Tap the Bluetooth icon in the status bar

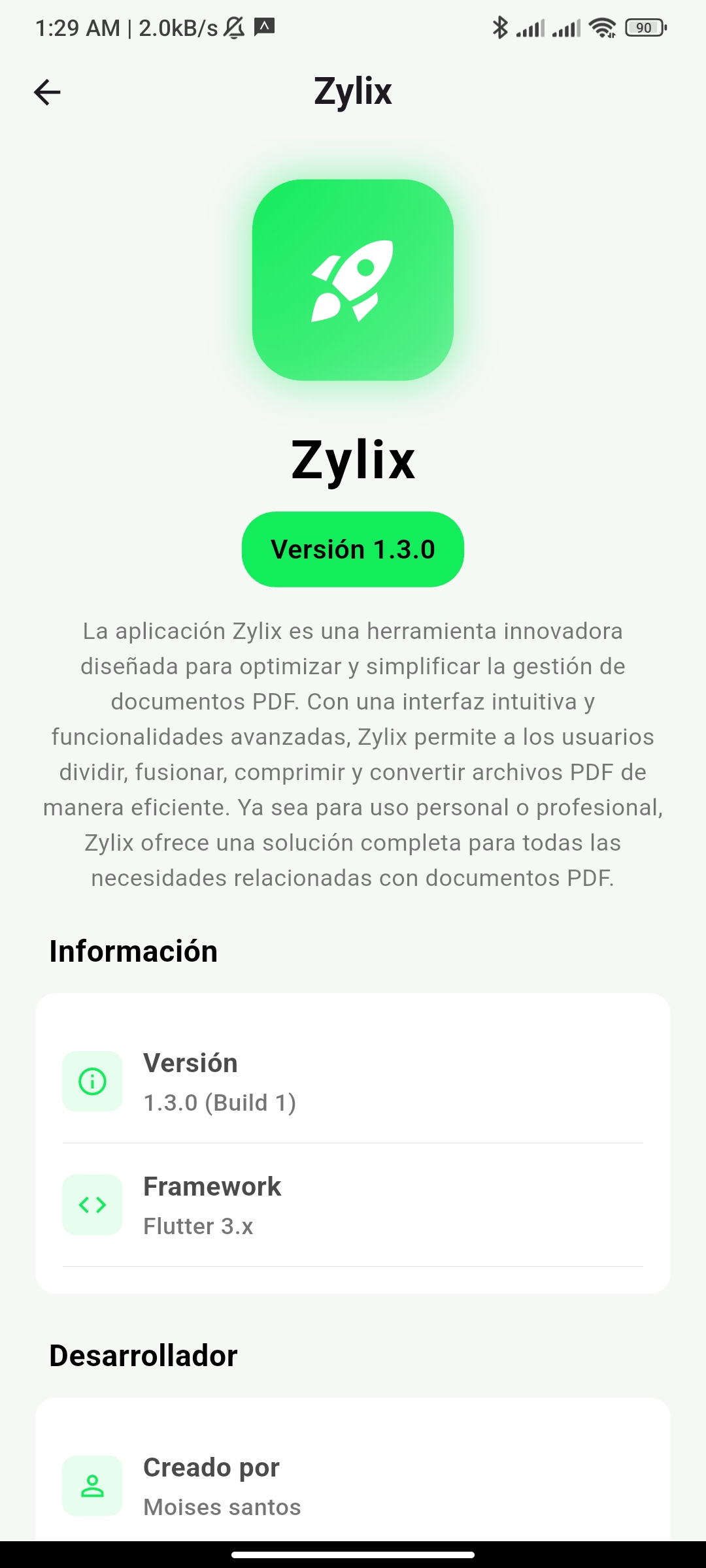pyautogui.click(x=501, y=27)
